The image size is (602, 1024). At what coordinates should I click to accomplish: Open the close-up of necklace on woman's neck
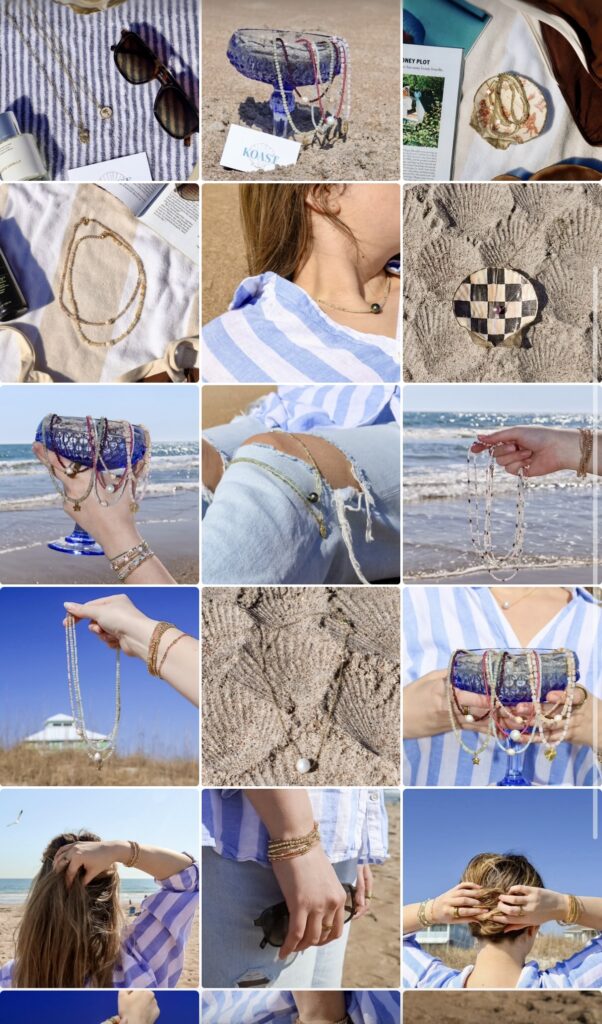[x=300, y=283]
